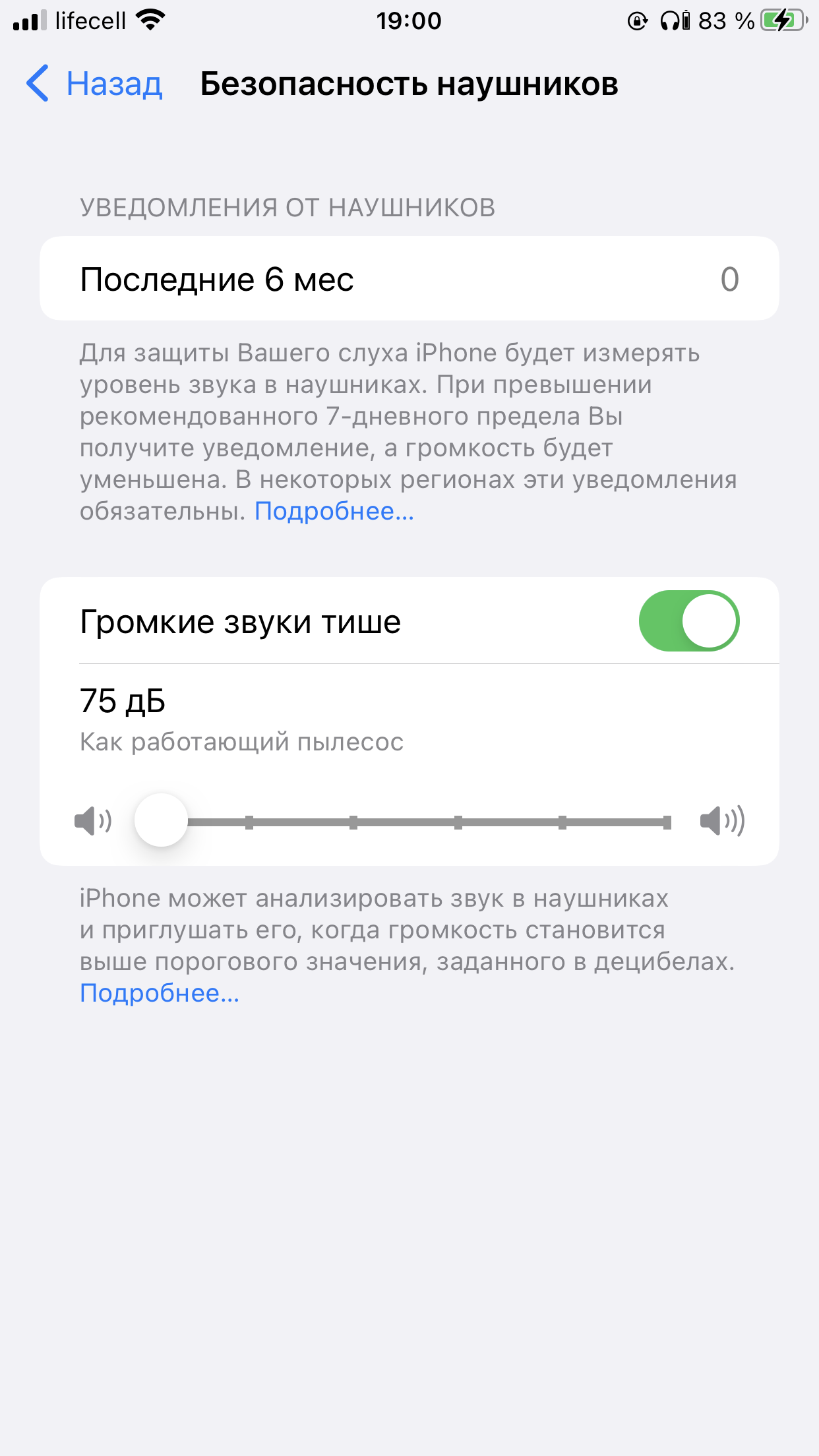Open Подробнее link after обязательны

[334, 511]
